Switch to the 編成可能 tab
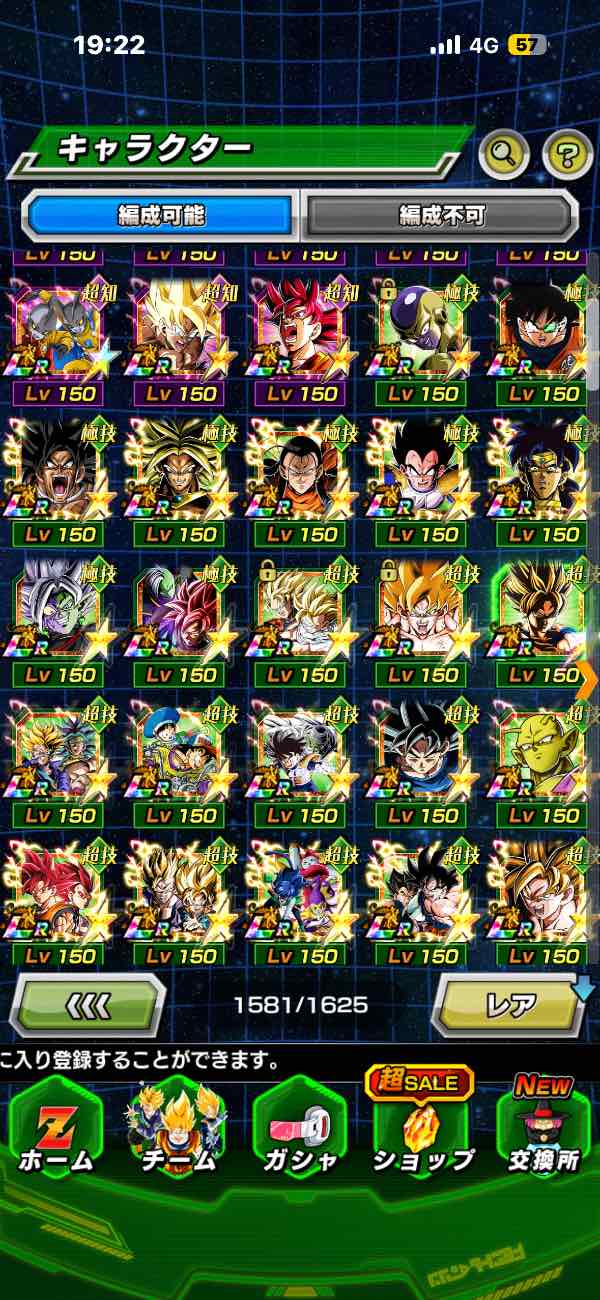The image size is (600, 1300). [161, 215]
